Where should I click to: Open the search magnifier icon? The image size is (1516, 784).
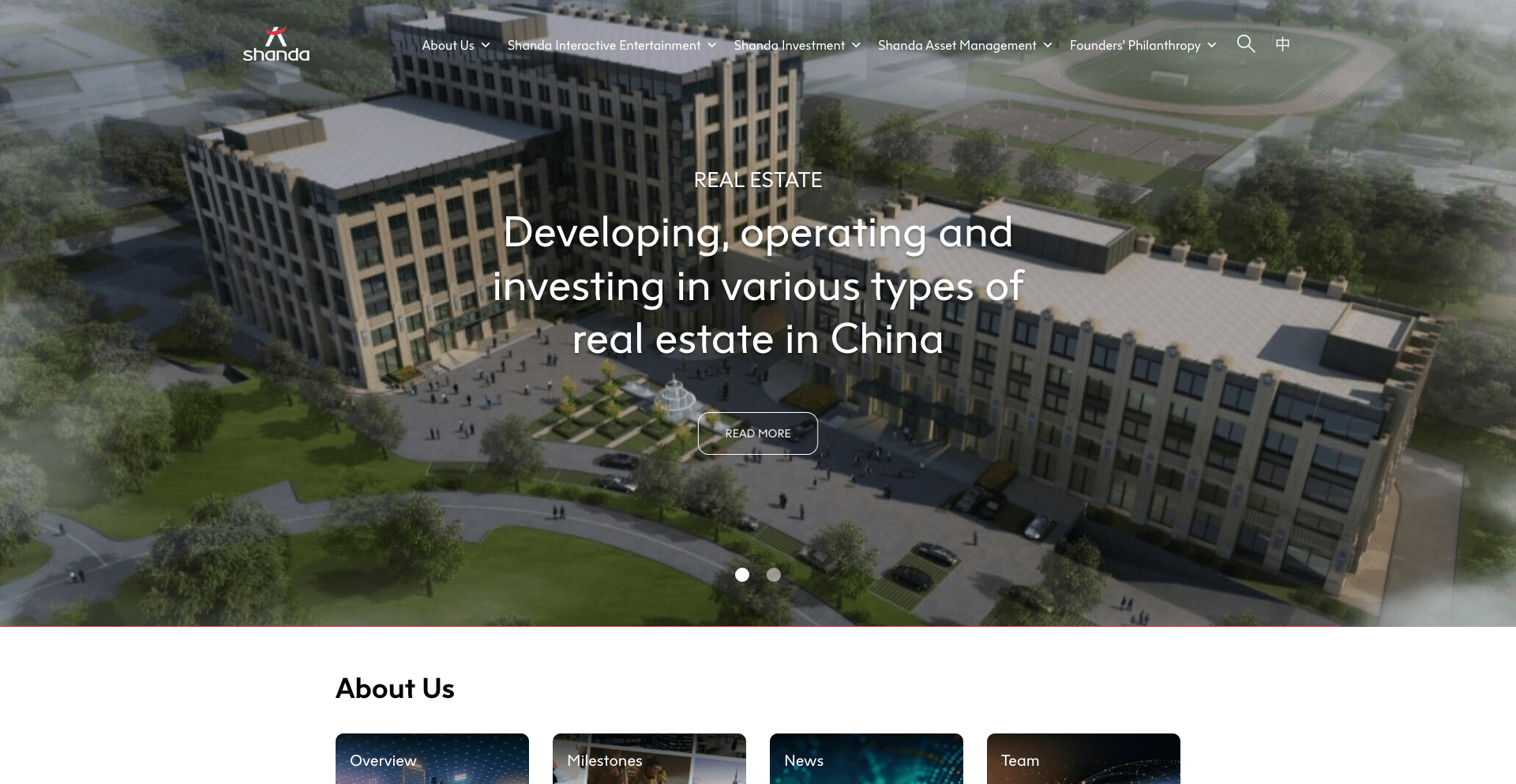click(x=1245, y=44)
